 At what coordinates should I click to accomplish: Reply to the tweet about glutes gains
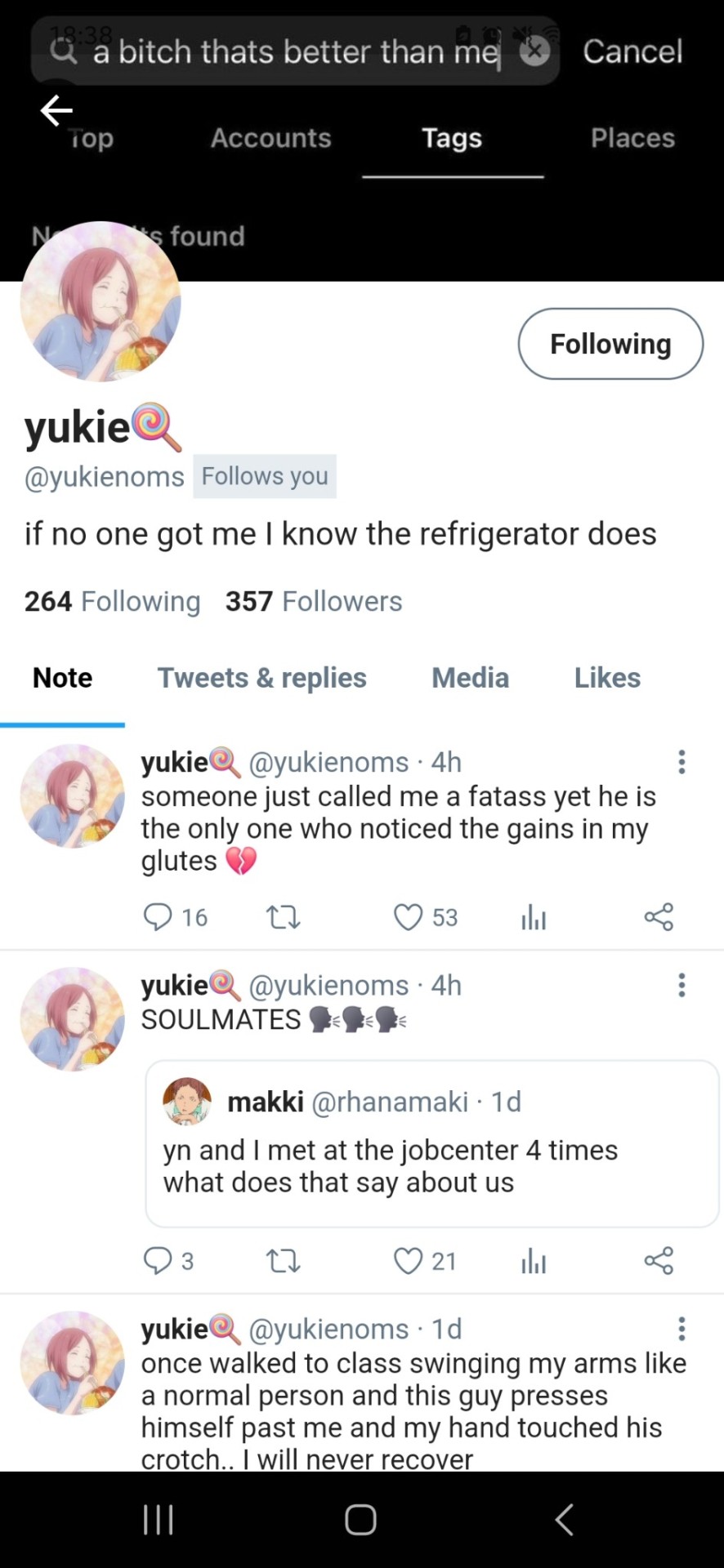pos(158,917)
